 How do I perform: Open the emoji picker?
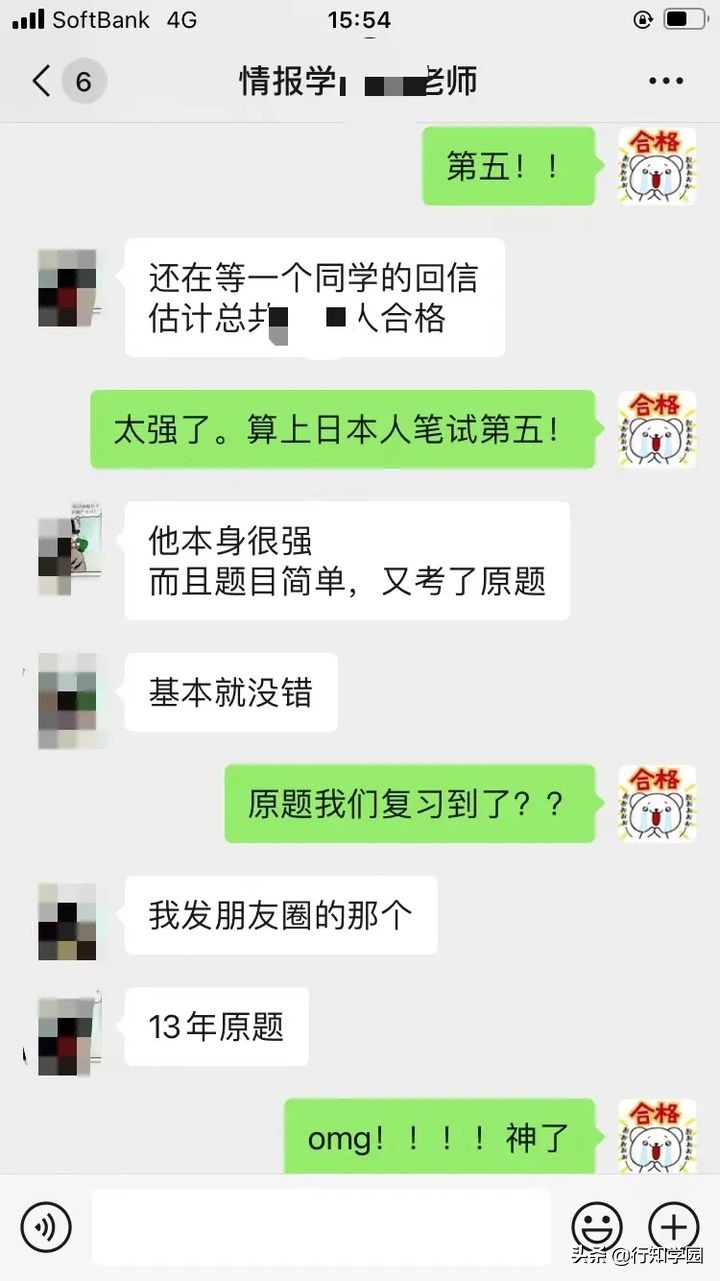coord(598,1225)
